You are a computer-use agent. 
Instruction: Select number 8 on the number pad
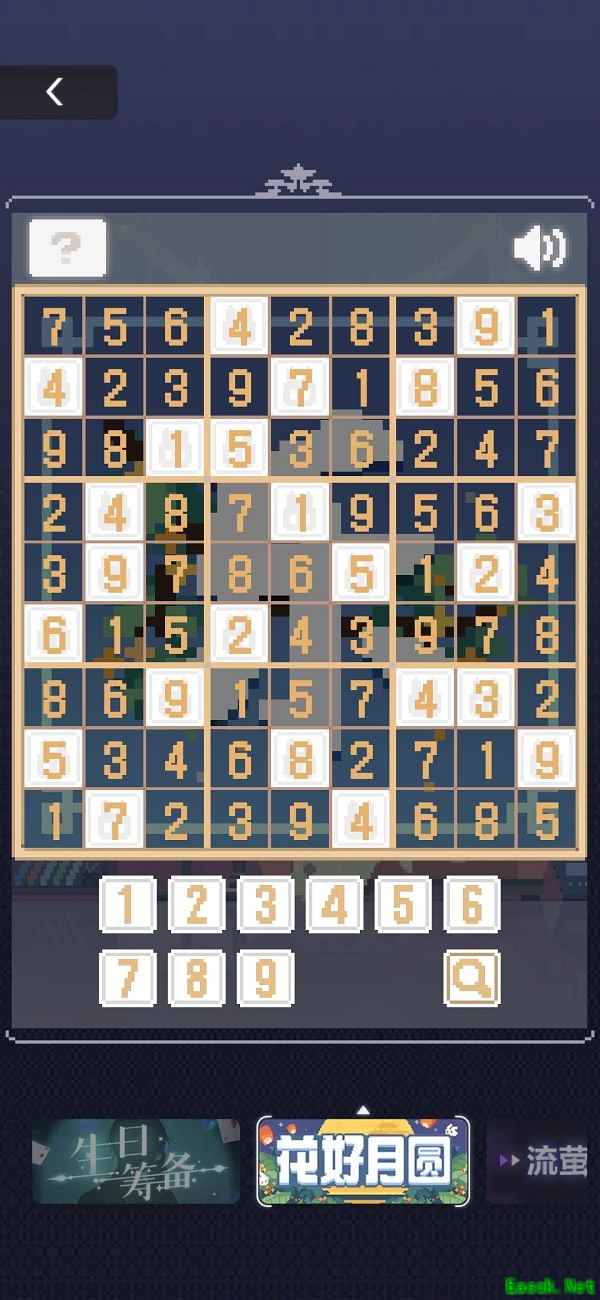coord(197,977)
